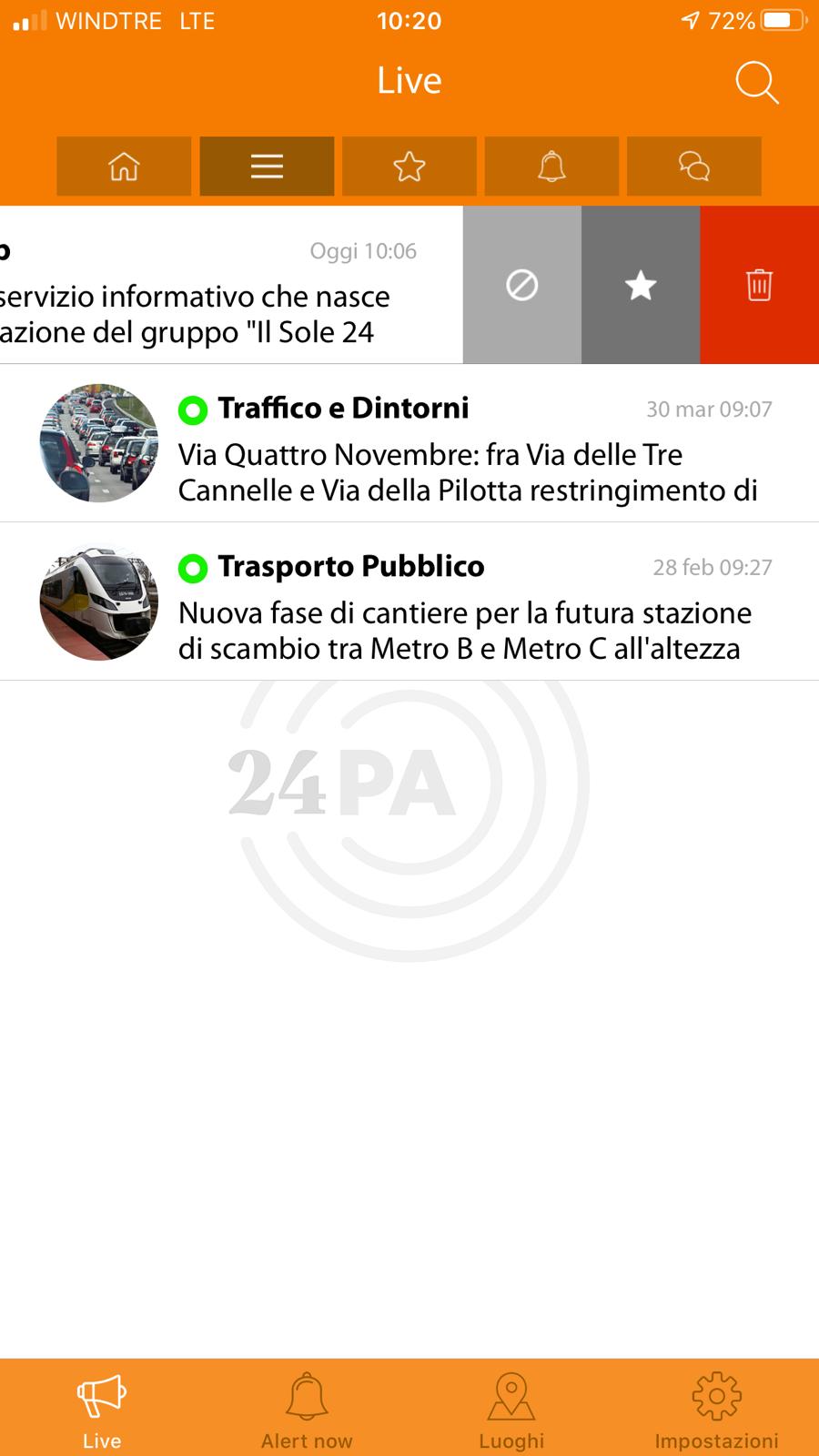Go to the Alert now tab
This screenshot has width=819, height=1456.
click(307, 1409)
